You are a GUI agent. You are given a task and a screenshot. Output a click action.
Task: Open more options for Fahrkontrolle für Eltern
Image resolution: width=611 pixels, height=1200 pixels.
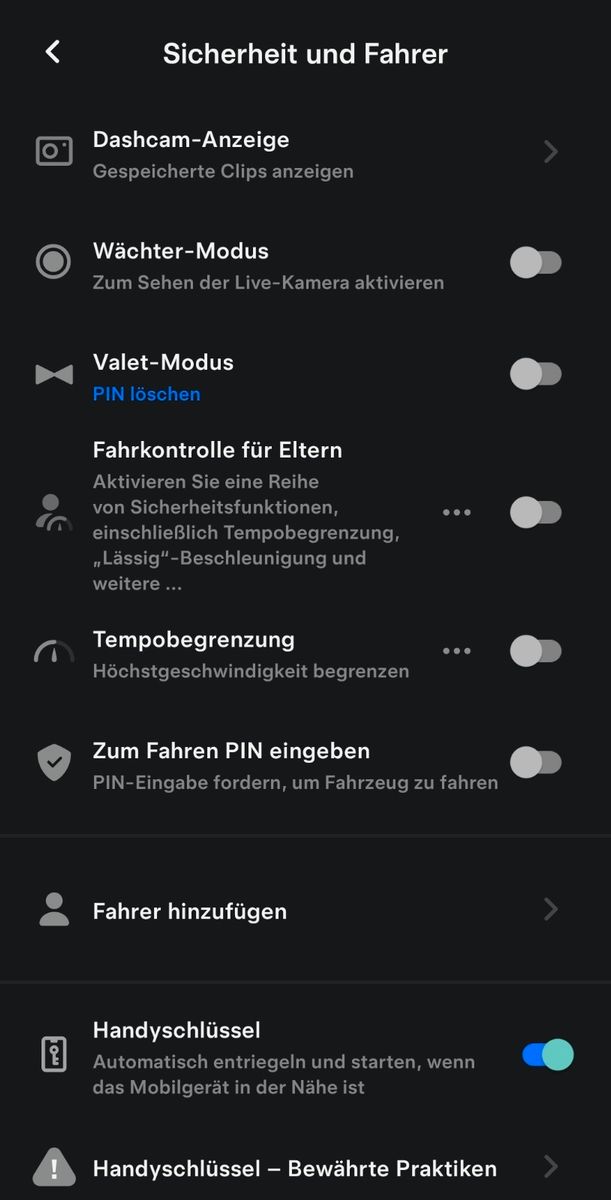457,512
